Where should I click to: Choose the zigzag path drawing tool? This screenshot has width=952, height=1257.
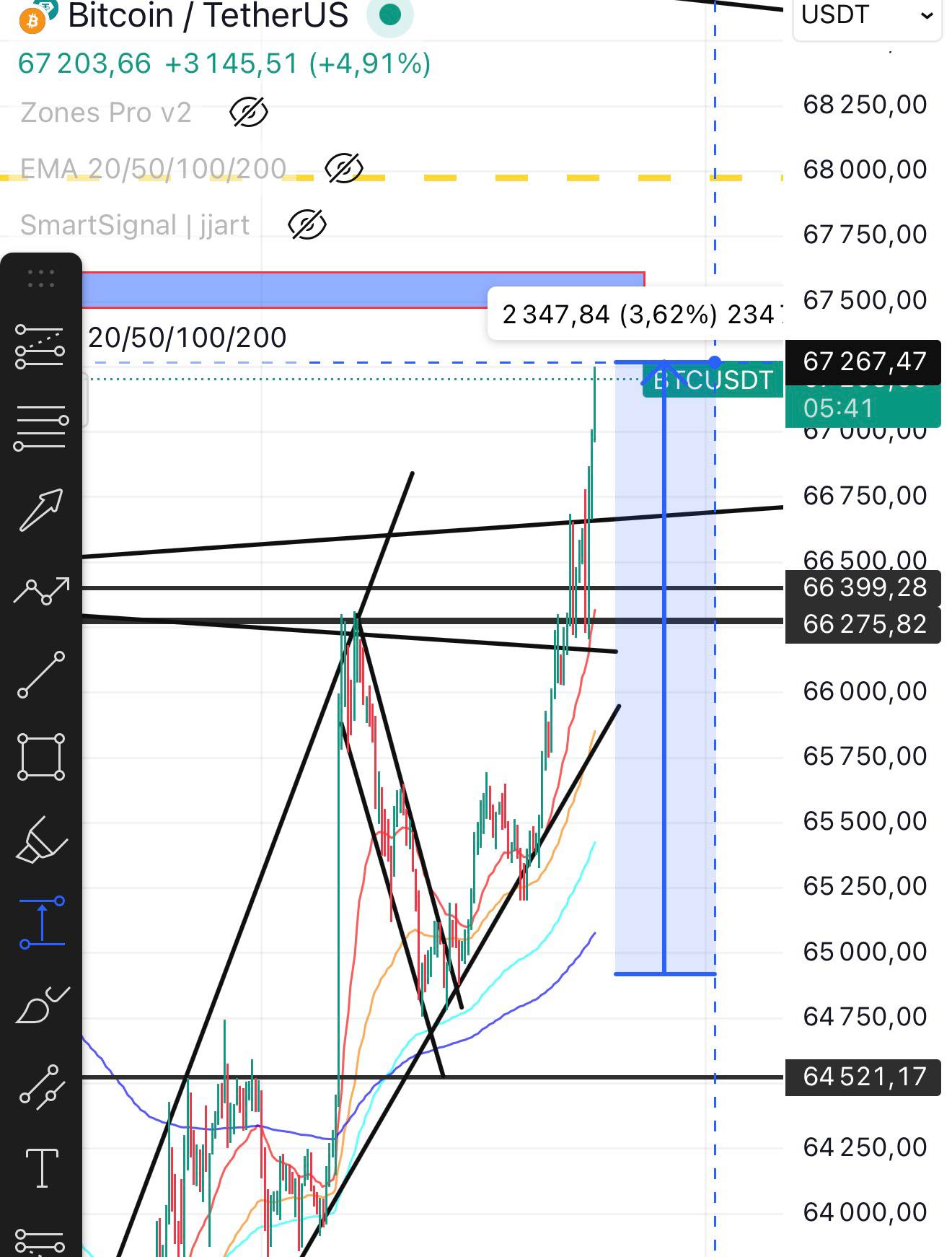point(41,590)
